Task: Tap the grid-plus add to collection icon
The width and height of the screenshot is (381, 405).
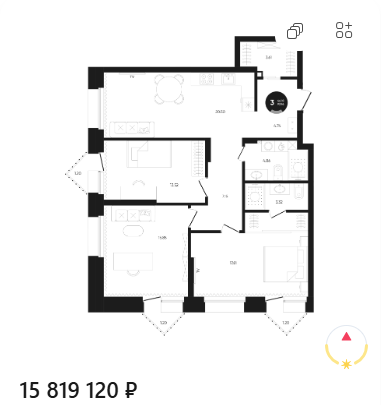Action: 344,30
